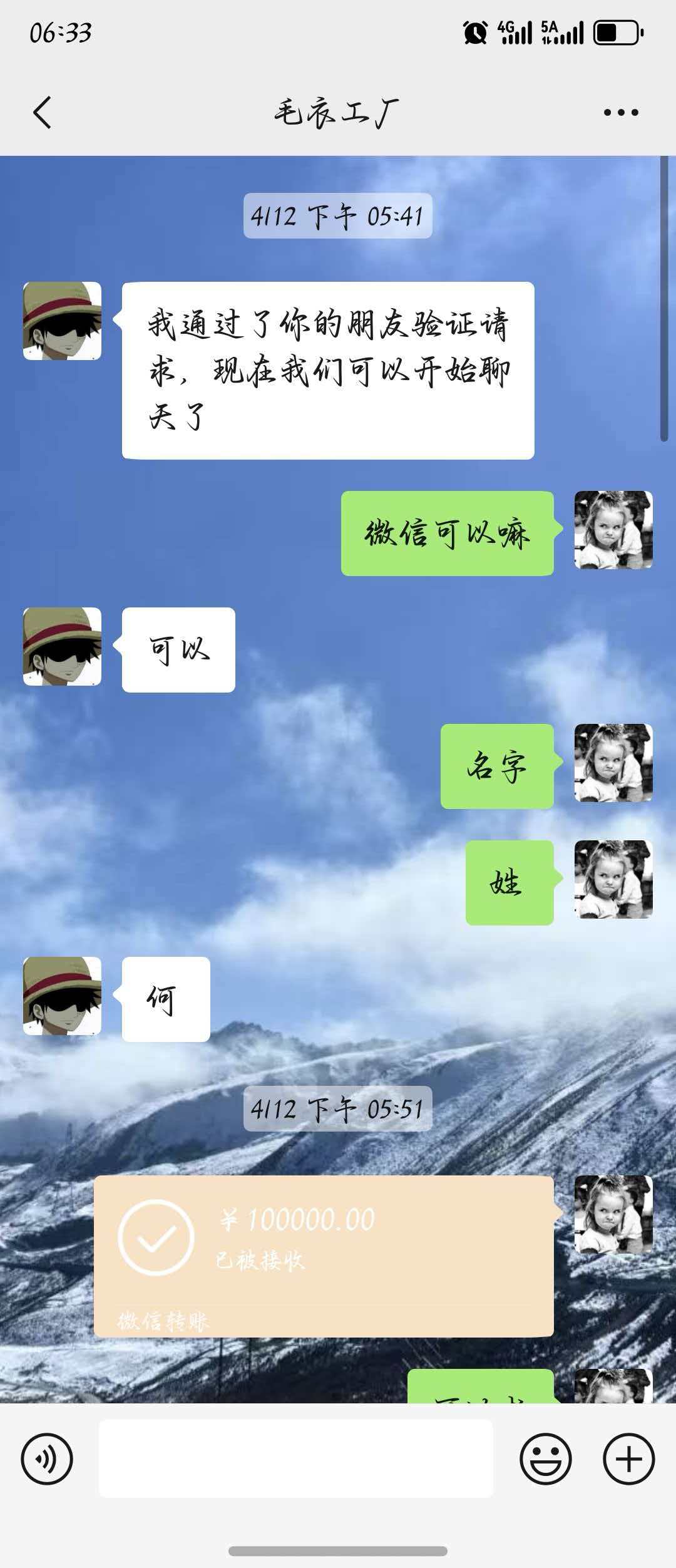676x1568 pixels.
Task: Open the plus attachments menu
Action: [628, 1458]
